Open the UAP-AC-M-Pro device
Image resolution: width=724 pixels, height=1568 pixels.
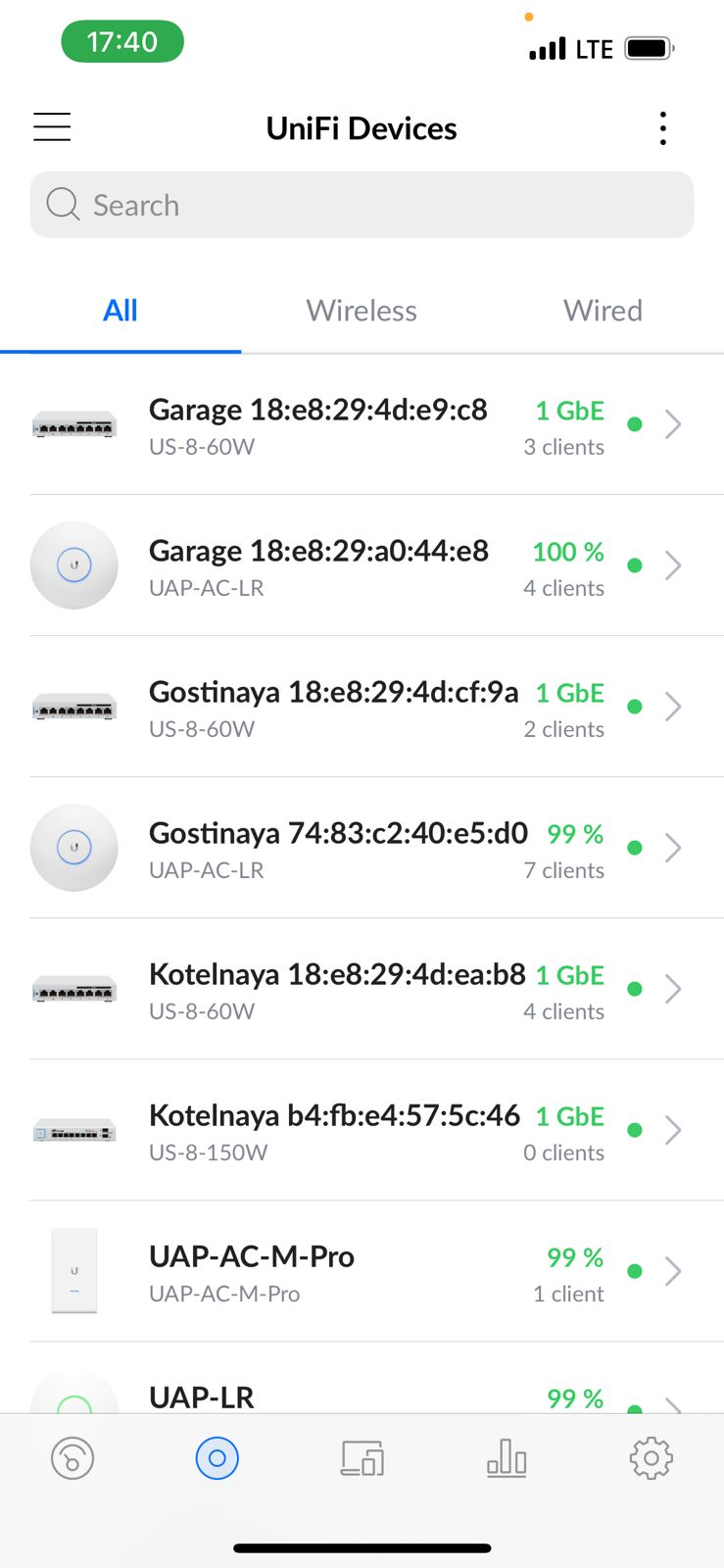tap(362, 1271)
